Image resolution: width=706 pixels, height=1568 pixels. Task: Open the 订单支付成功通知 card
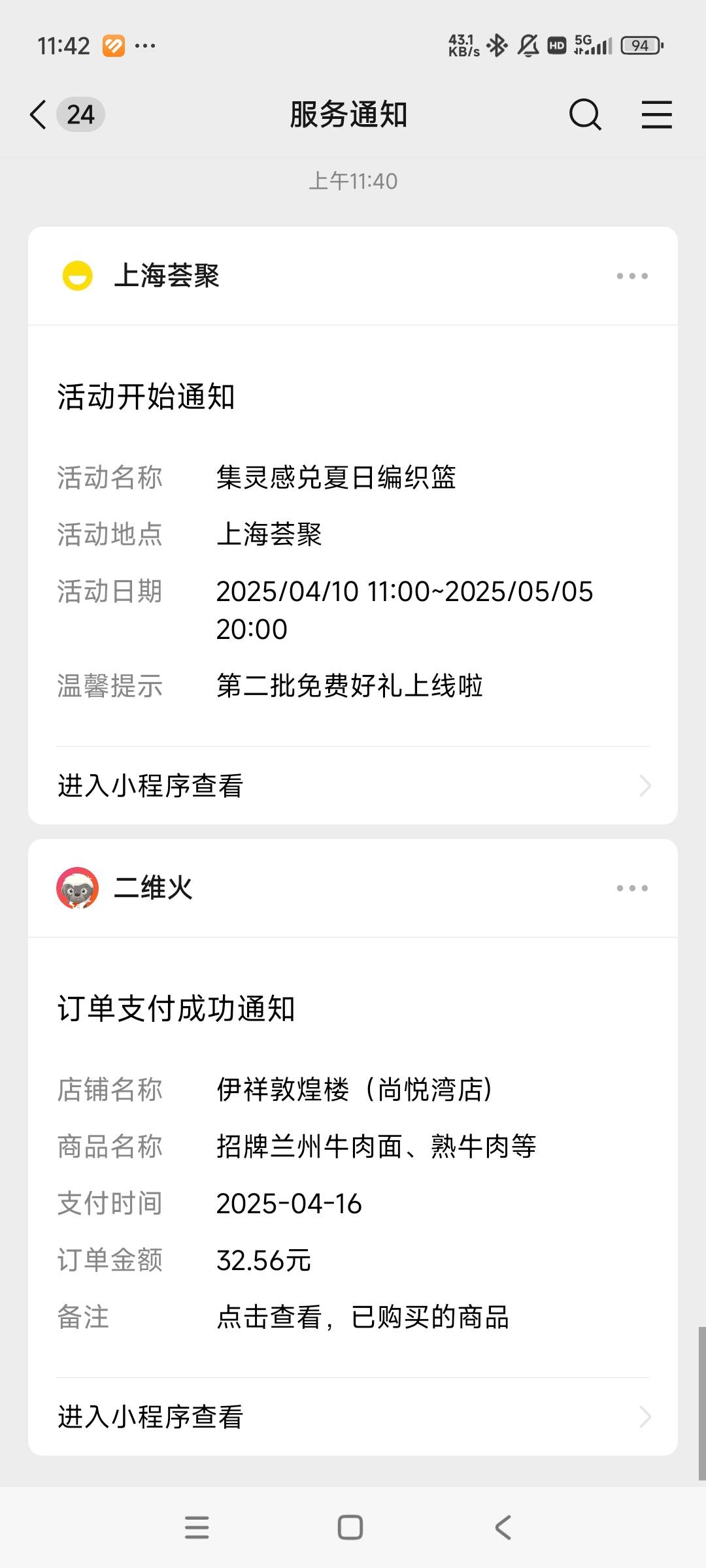tap(353, 1158)
